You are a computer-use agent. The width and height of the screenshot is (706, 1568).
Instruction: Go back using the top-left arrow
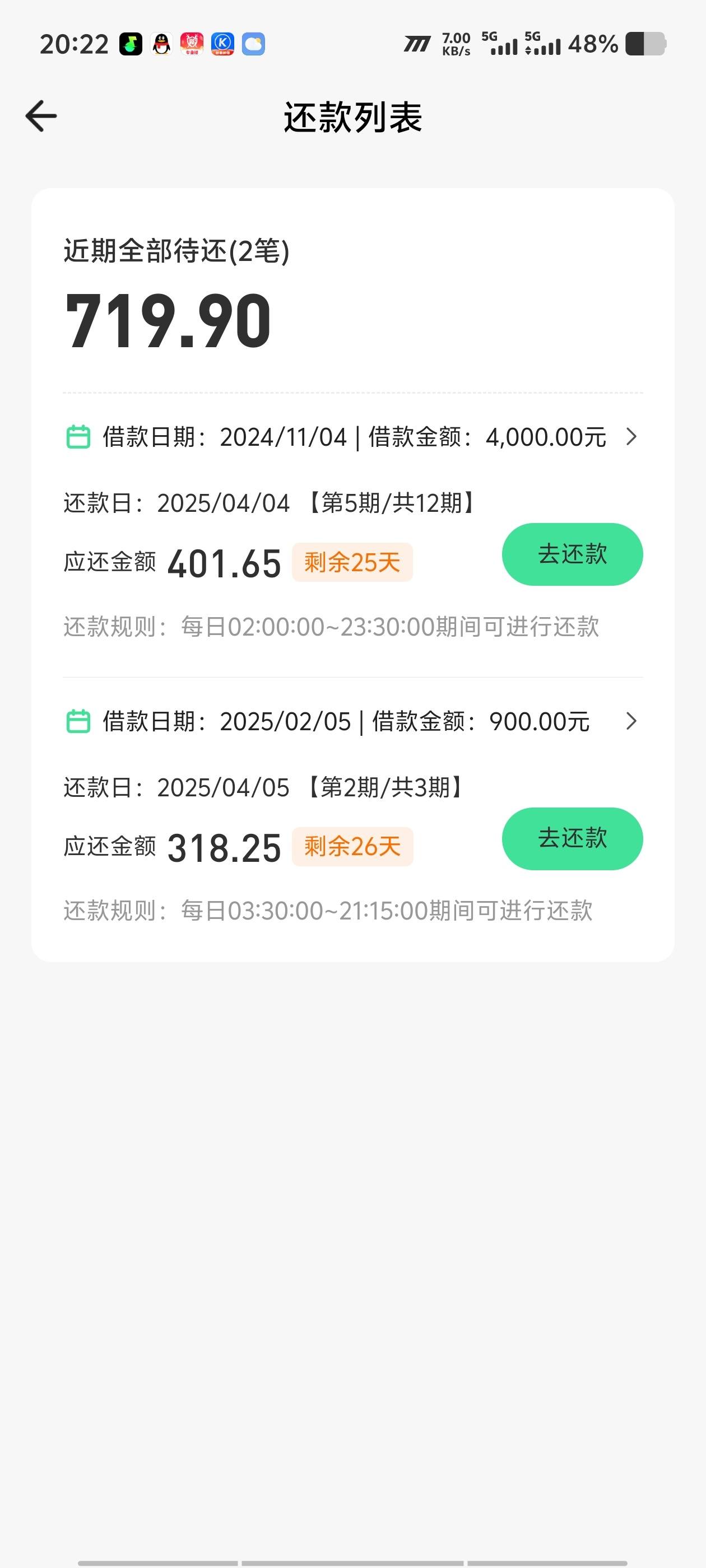click(41, 116)
